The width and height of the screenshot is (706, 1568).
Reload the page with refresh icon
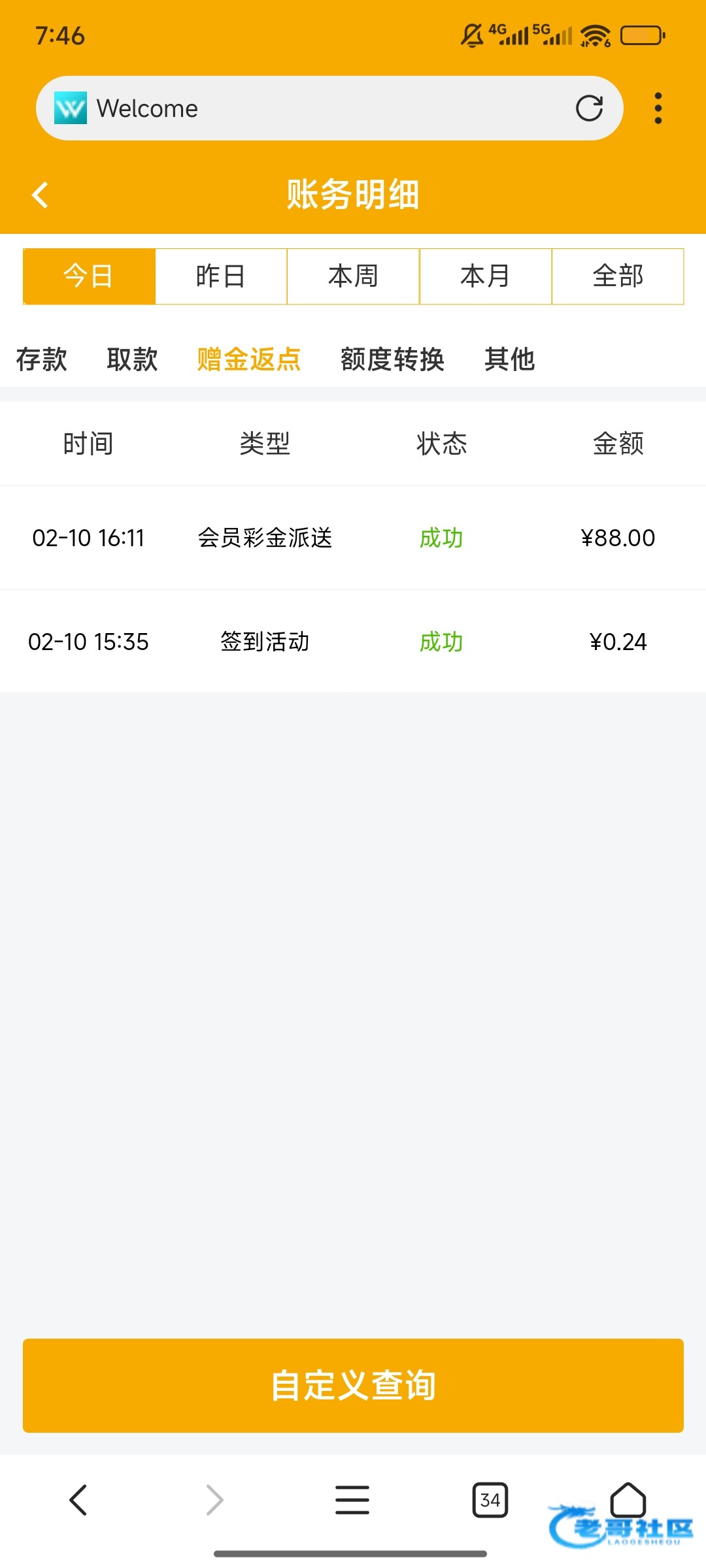click(x=588, y=108)
